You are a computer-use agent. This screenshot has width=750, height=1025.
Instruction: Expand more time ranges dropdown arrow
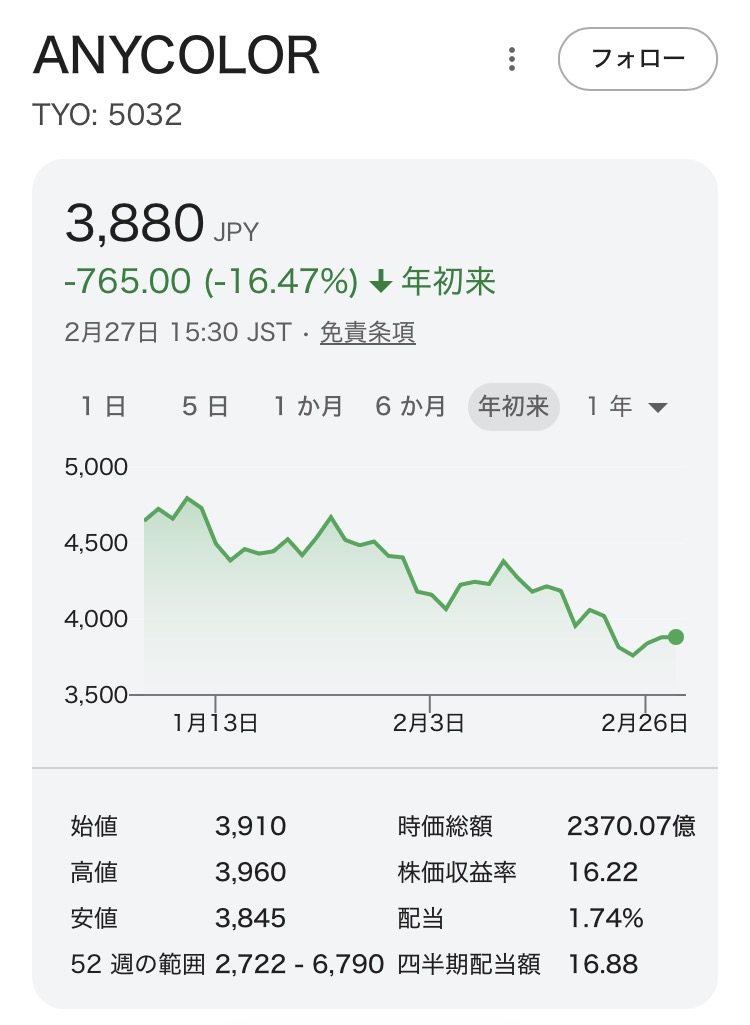657,408
